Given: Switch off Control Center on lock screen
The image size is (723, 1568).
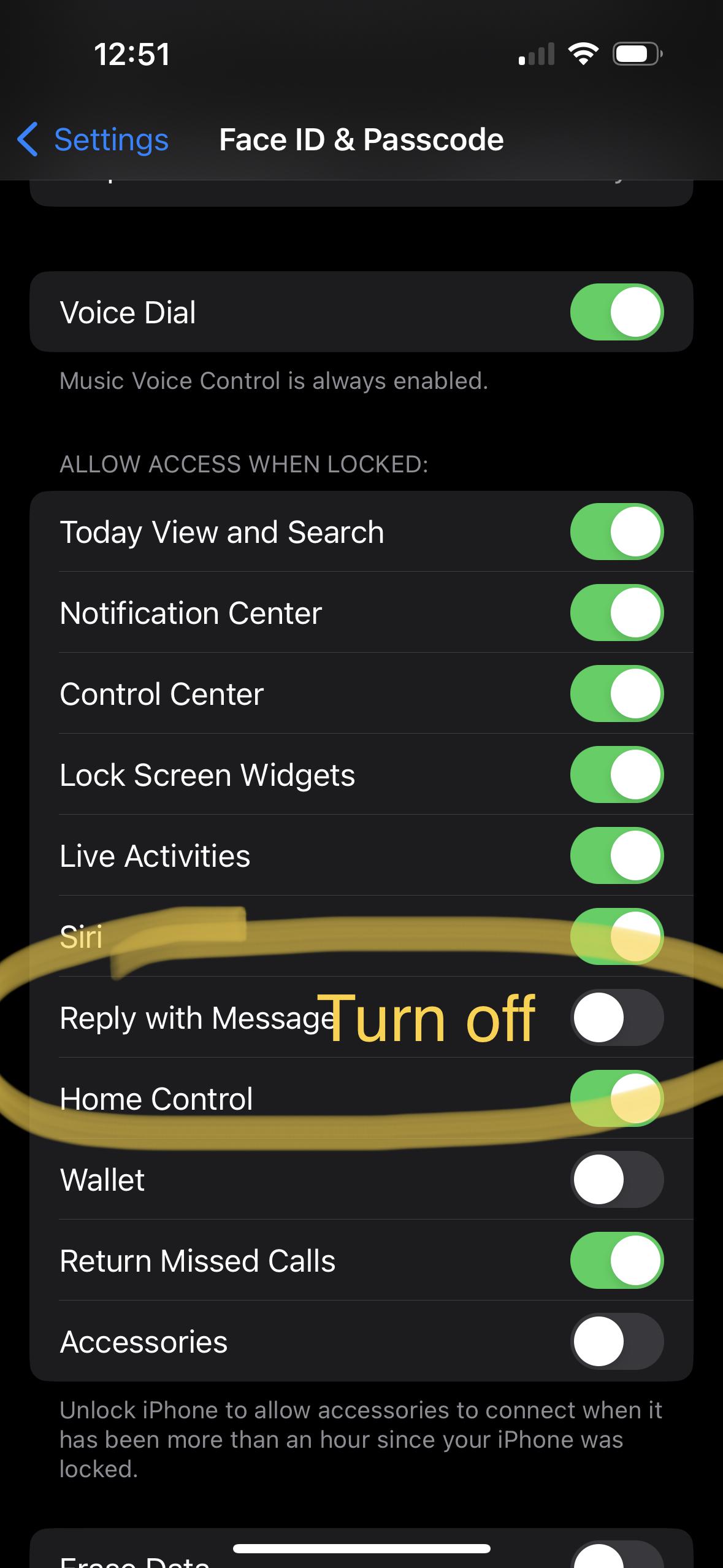Looking at the screenshot, I should (x=616, y=693).
